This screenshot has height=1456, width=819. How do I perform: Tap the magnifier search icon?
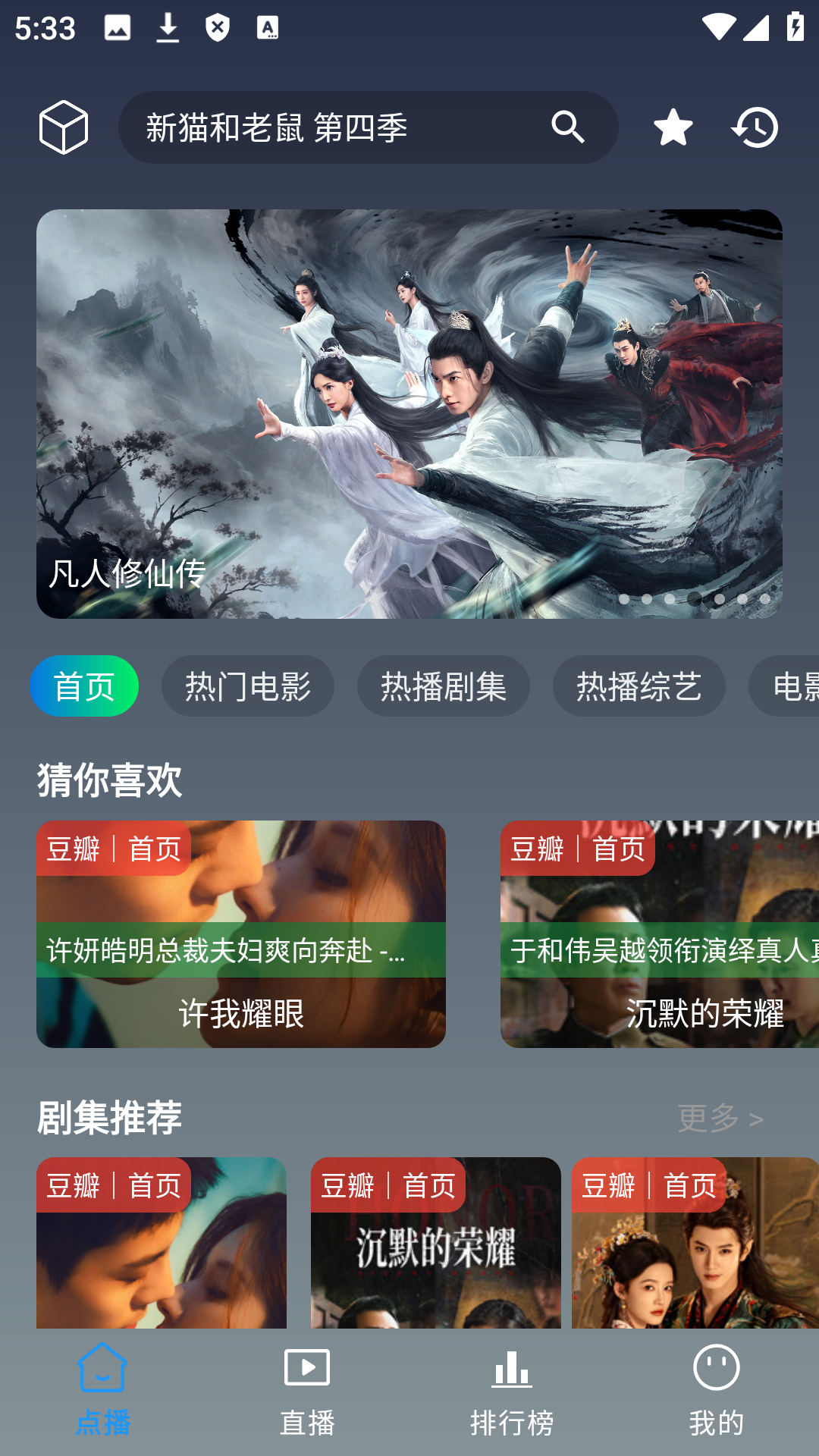pyautogui.click(x=568, y=127)
